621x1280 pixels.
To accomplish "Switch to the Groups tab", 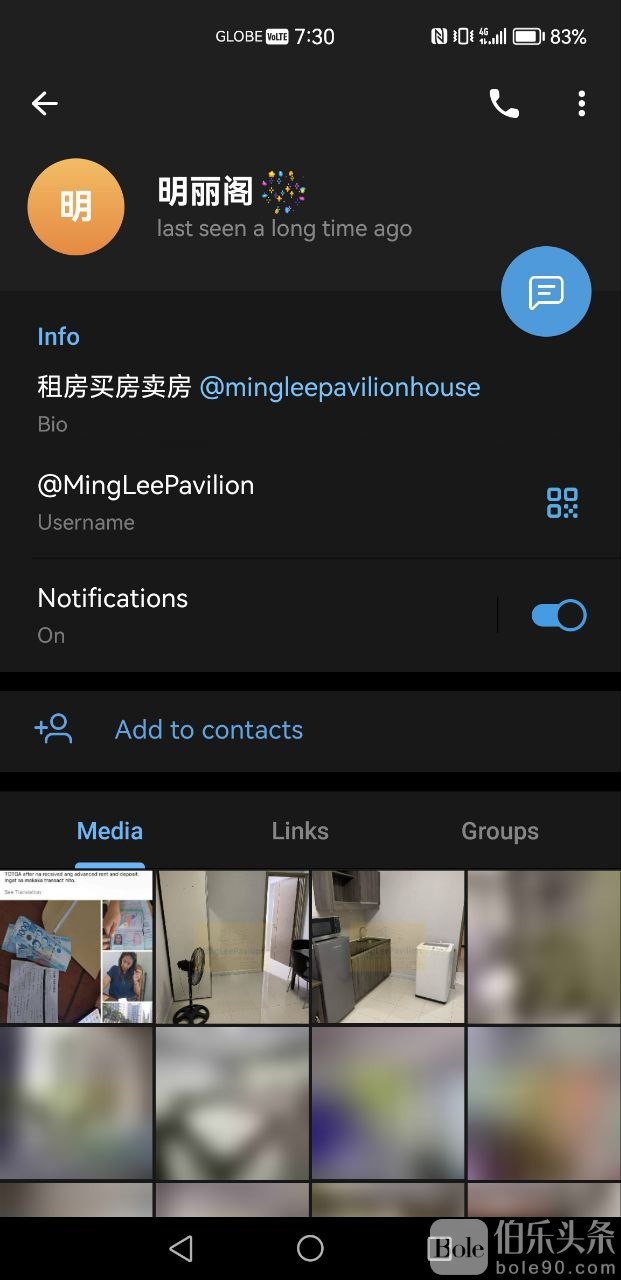I will (500, 831).
